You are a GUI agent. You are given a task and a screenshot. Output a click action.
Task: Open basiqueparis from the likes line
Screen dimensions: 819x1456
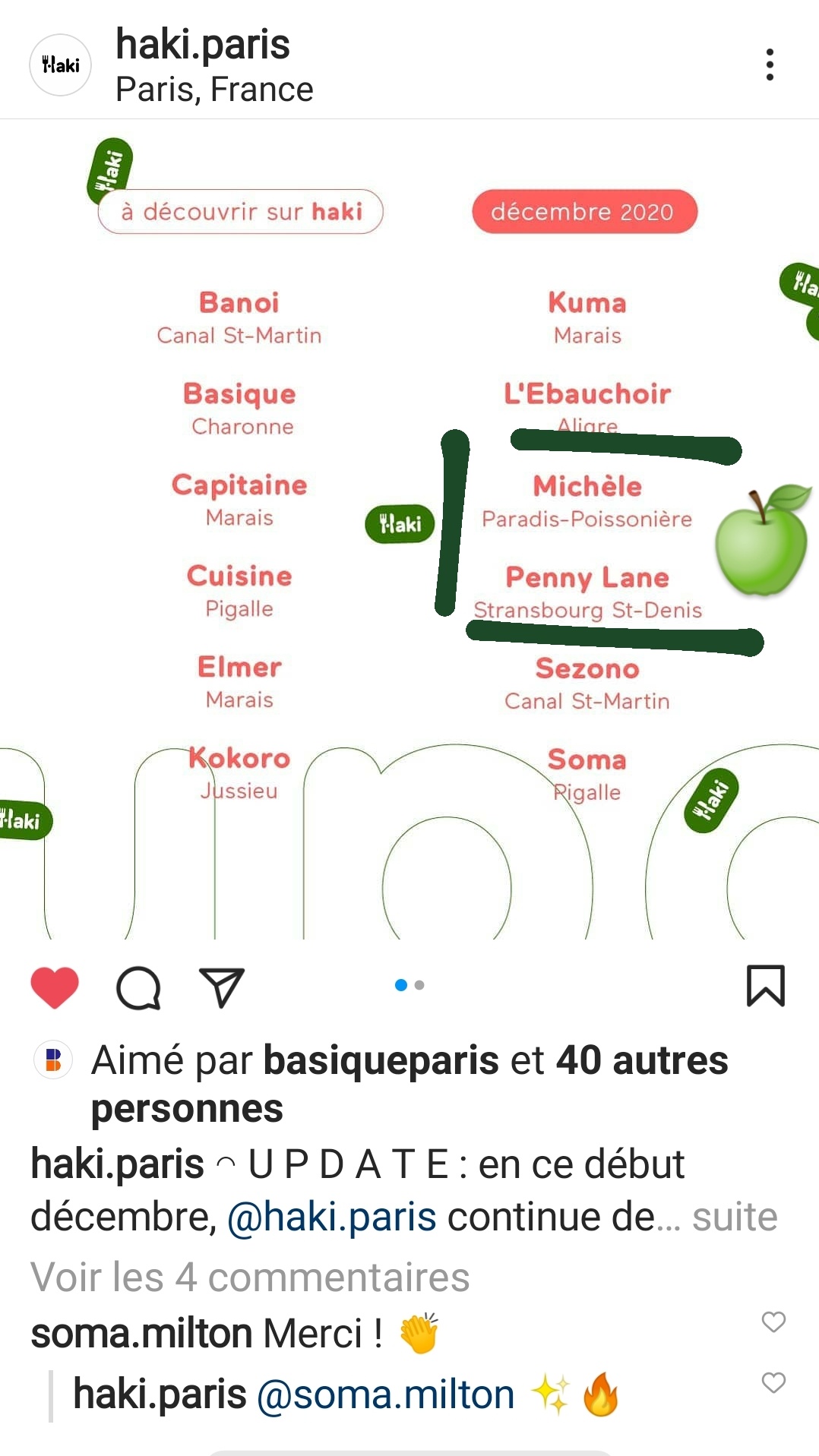(381, 1060)
